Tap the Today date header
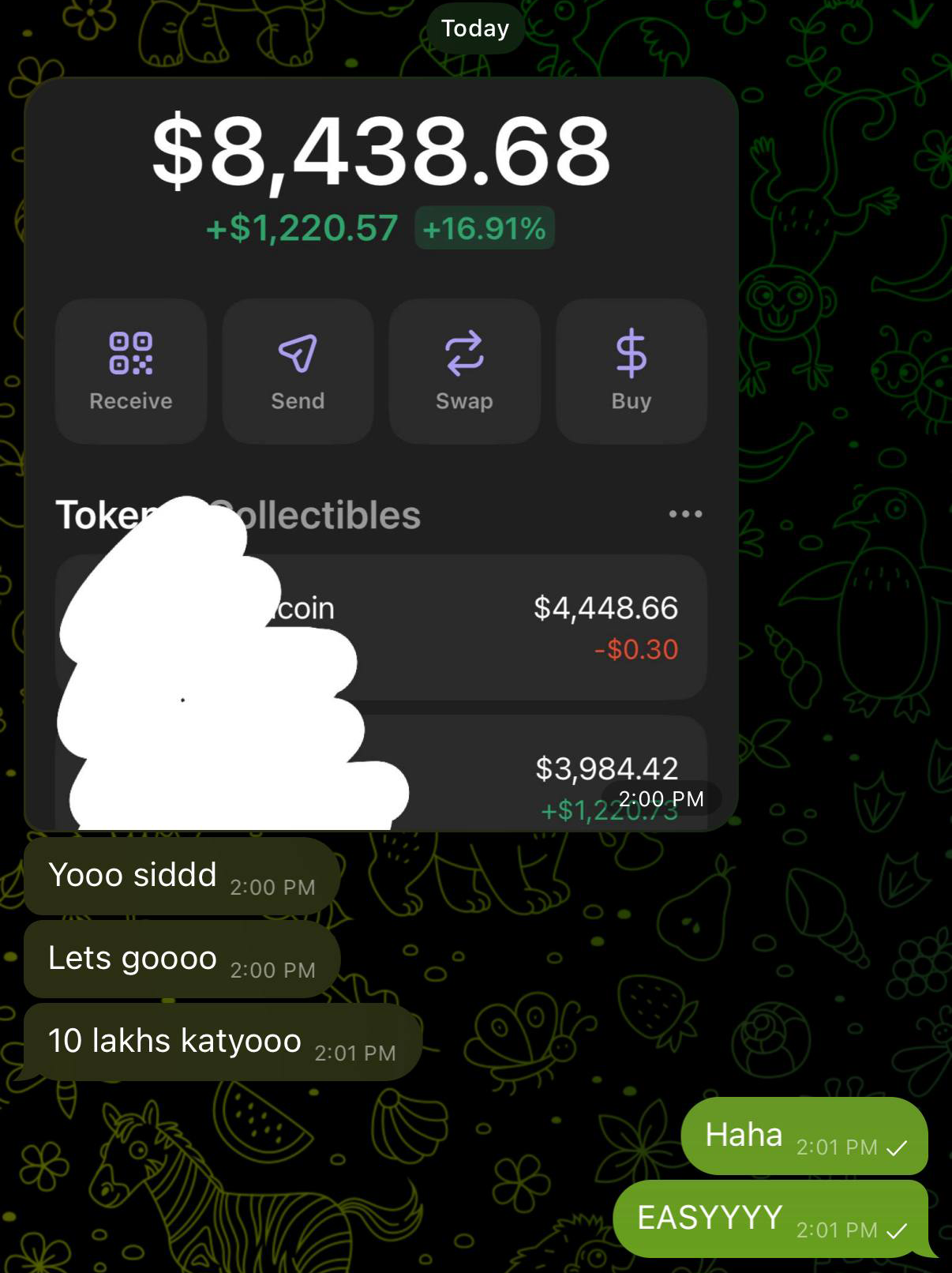 point(475,28)
